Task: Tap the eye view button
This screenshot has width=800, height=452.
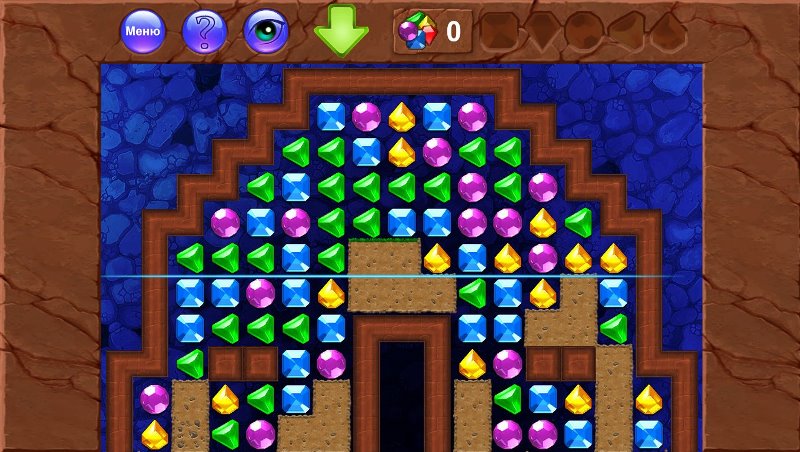Action: [266, 31]
